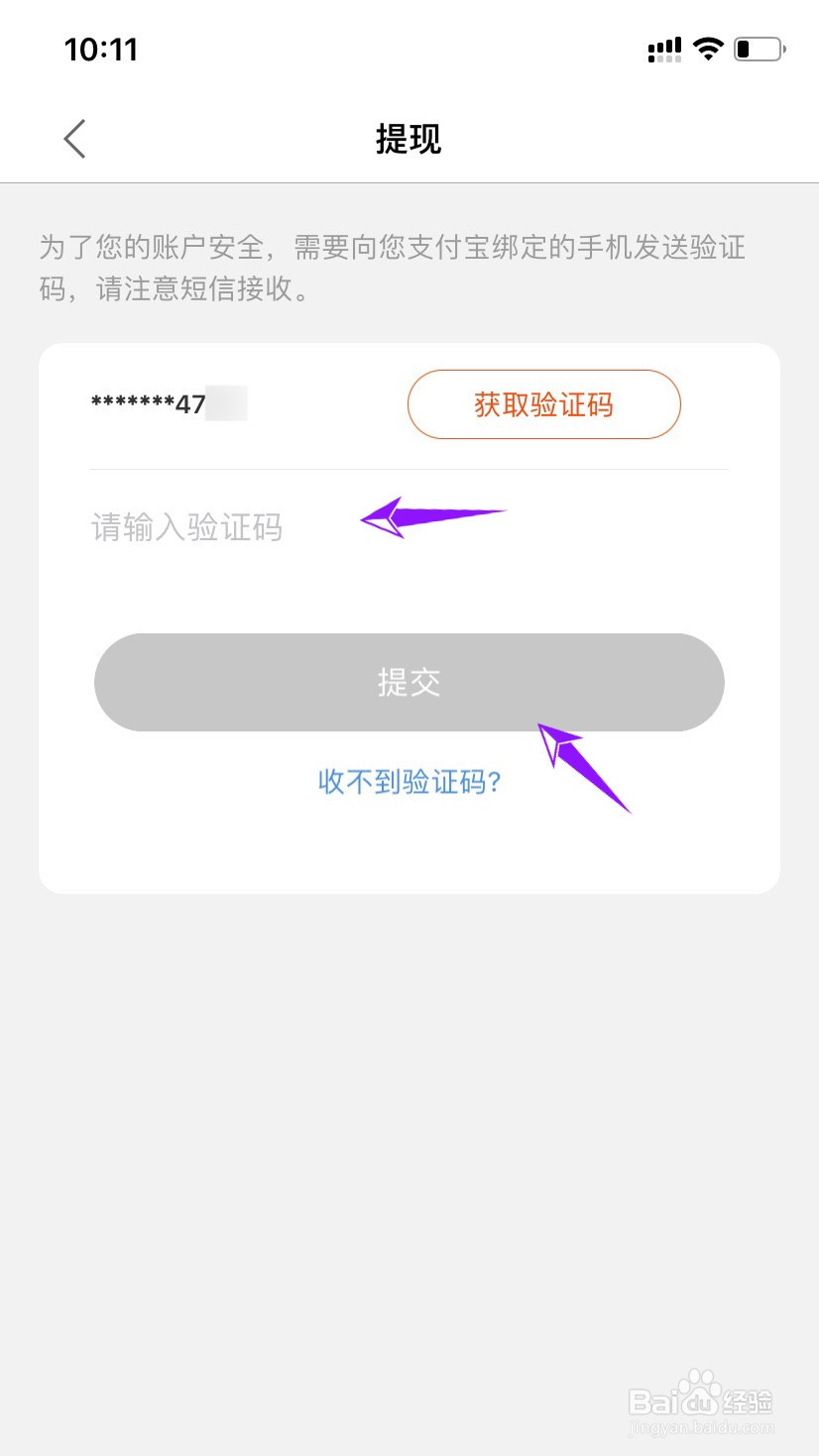Tap the left-pointing chevron at top left
This screenshot has height=1456, width=819.
click(74, 139)
